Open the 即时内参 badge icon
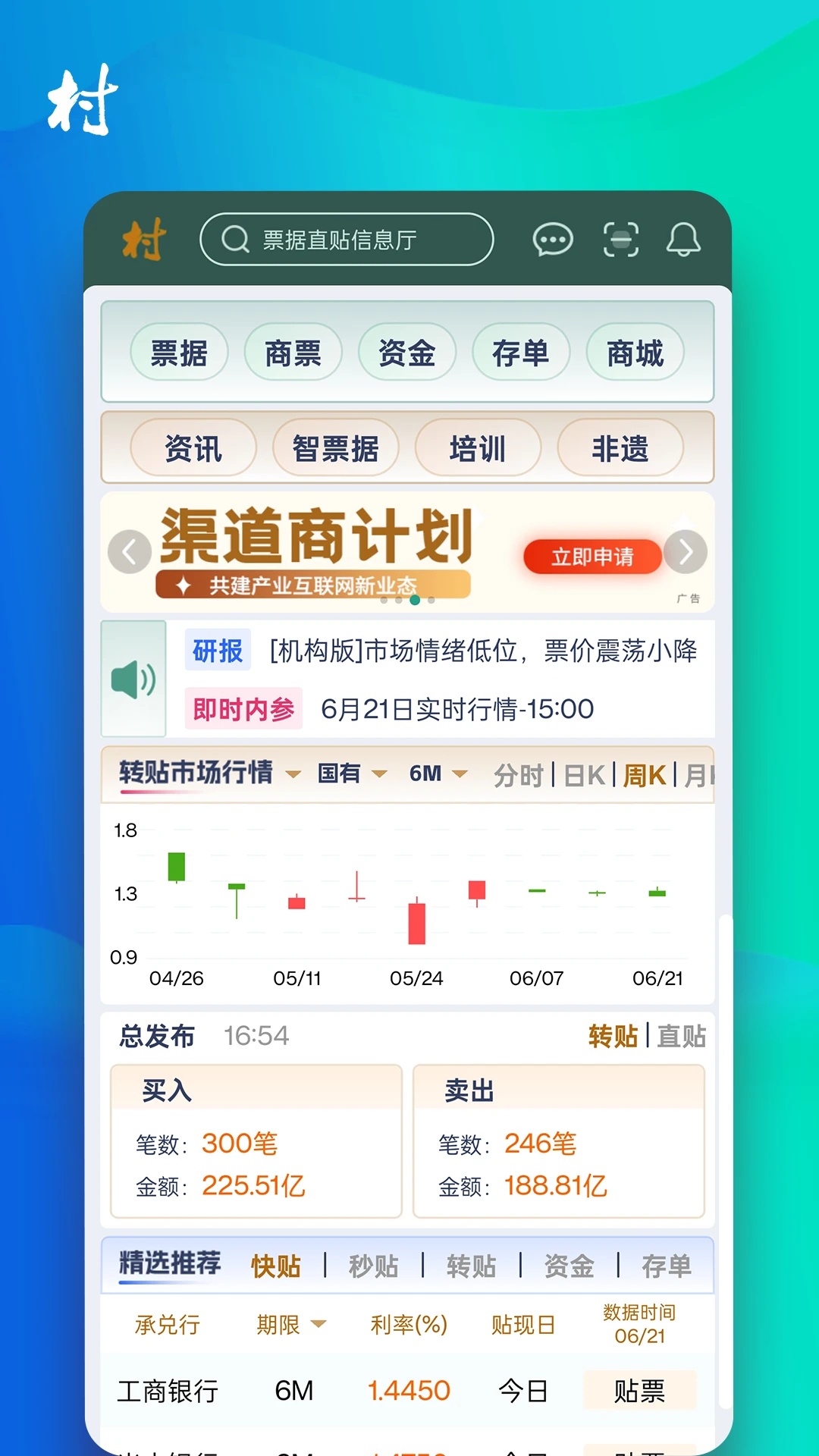This screenshot has height=1456, width=819. 244,708
